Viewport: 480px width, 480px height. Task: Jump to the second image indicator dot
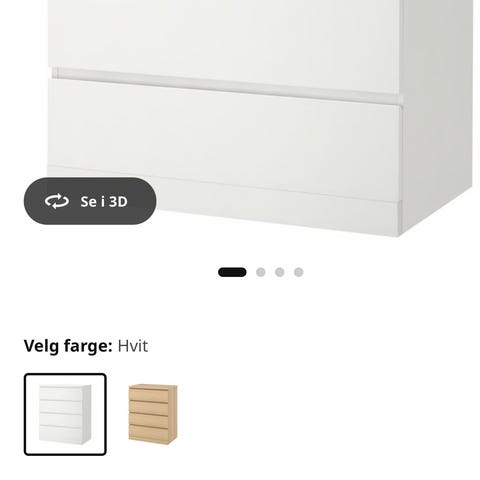click(x=261, y=272)
